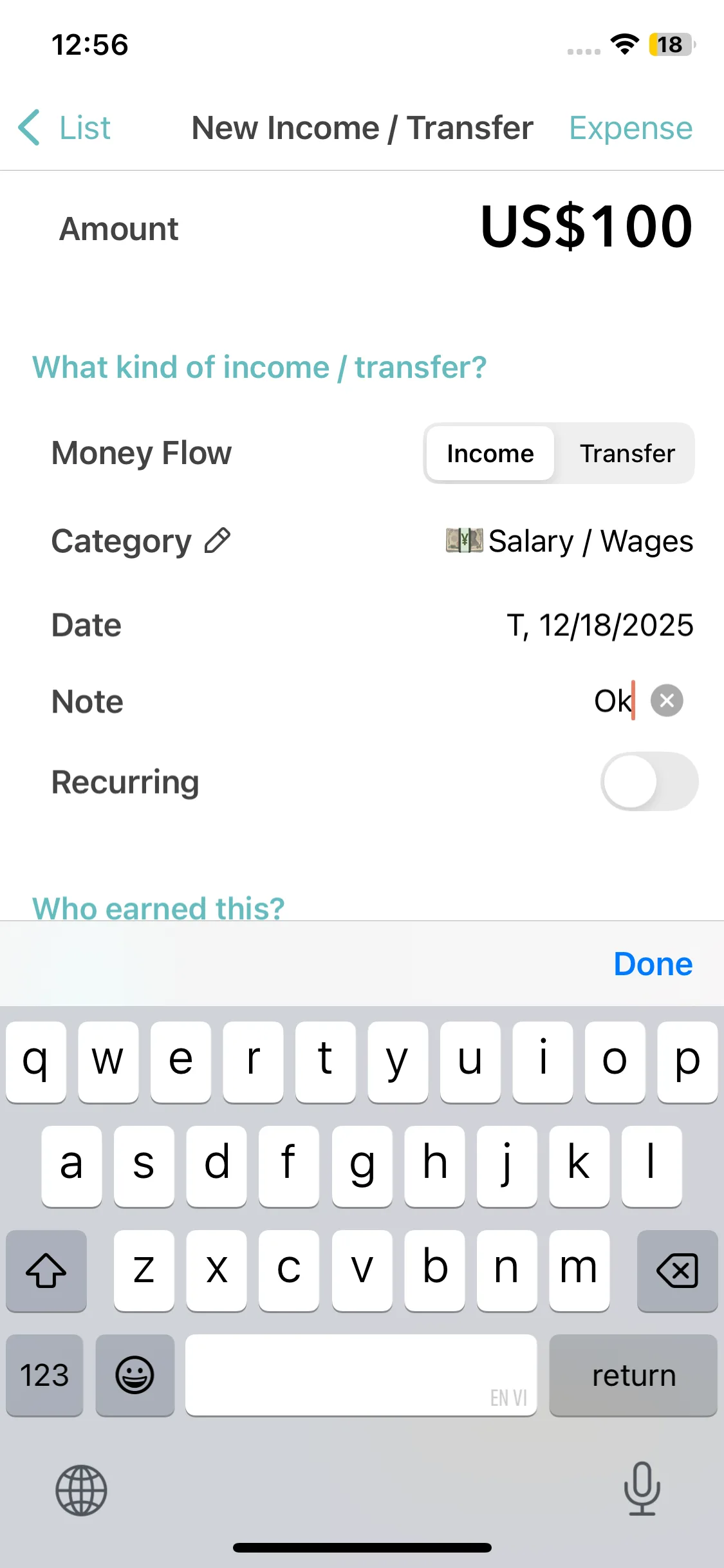Switch to the Expense entry form
Image resolution: width=724 pixels, height=1568 pixels.
click(630, 127)
